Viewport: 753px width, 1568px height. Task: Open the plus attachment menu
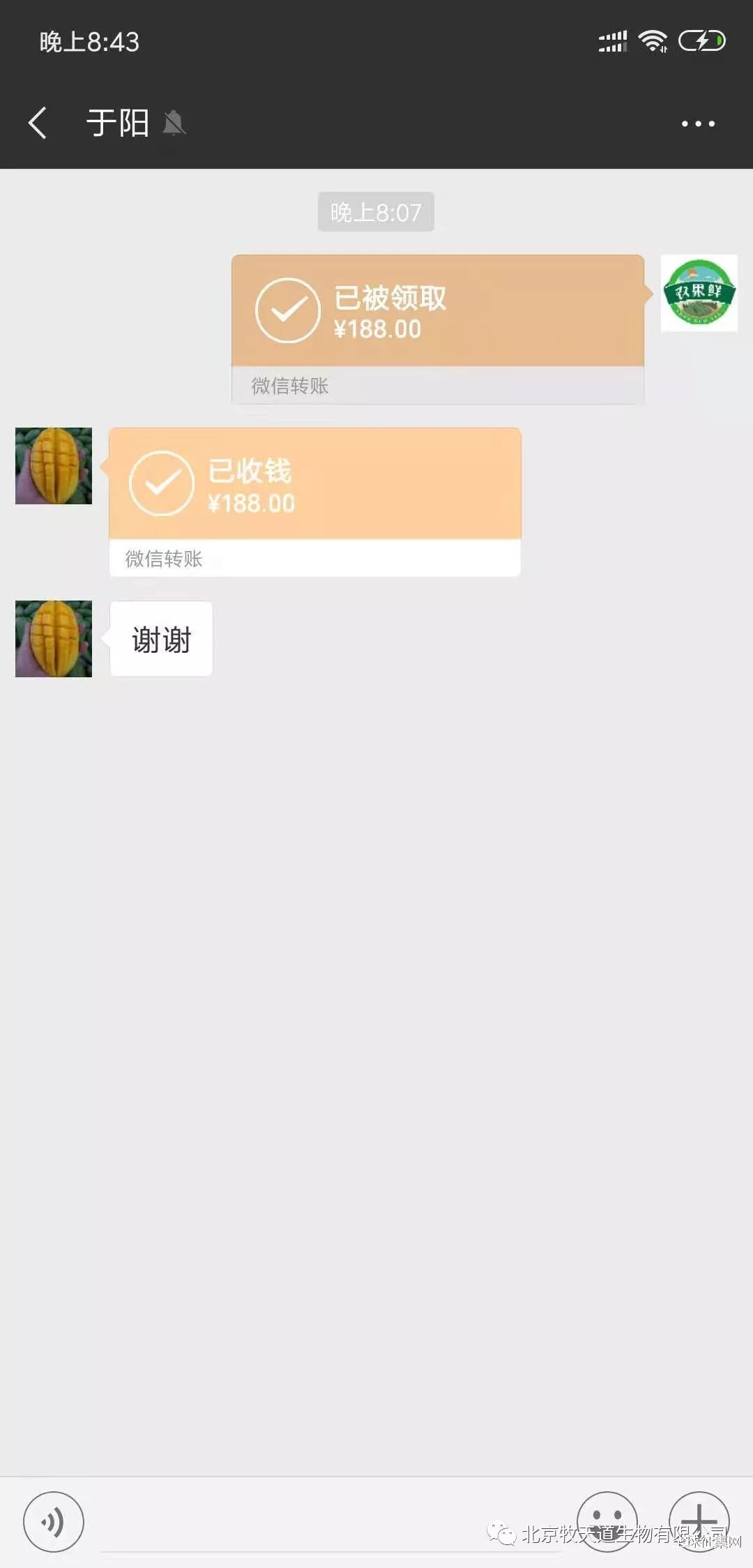[699, 1521]
